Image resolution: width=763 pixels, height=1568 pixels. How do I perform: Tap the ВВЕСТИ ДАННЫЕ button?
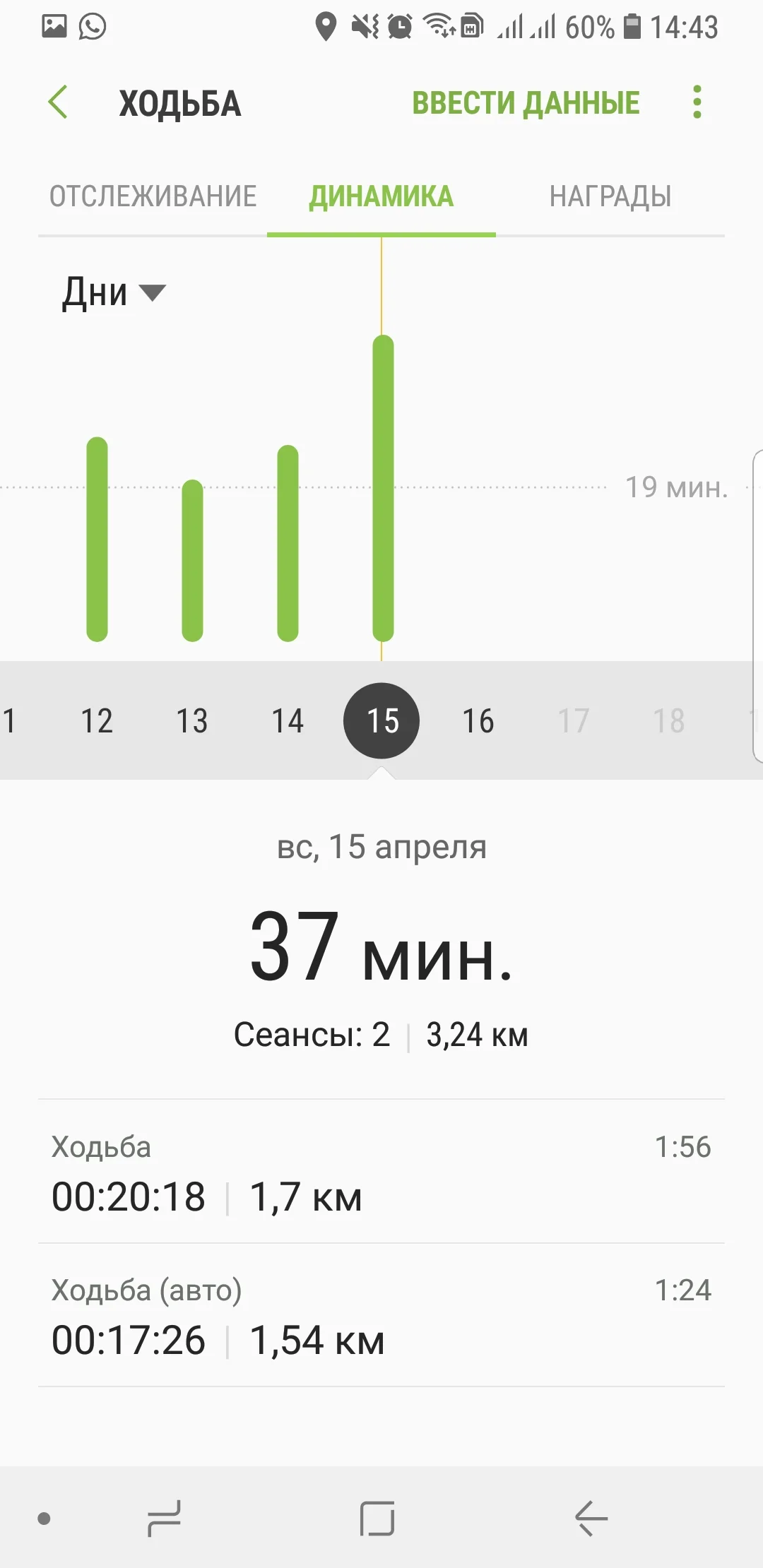point(526,103)
